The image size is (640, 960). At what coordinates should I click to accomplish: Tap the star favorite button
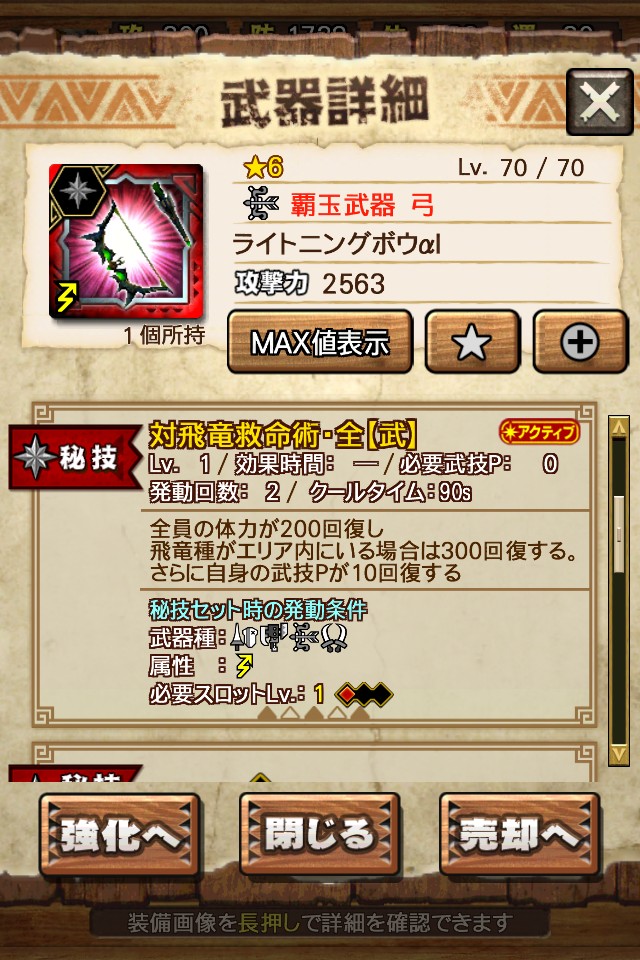(472, 343)
